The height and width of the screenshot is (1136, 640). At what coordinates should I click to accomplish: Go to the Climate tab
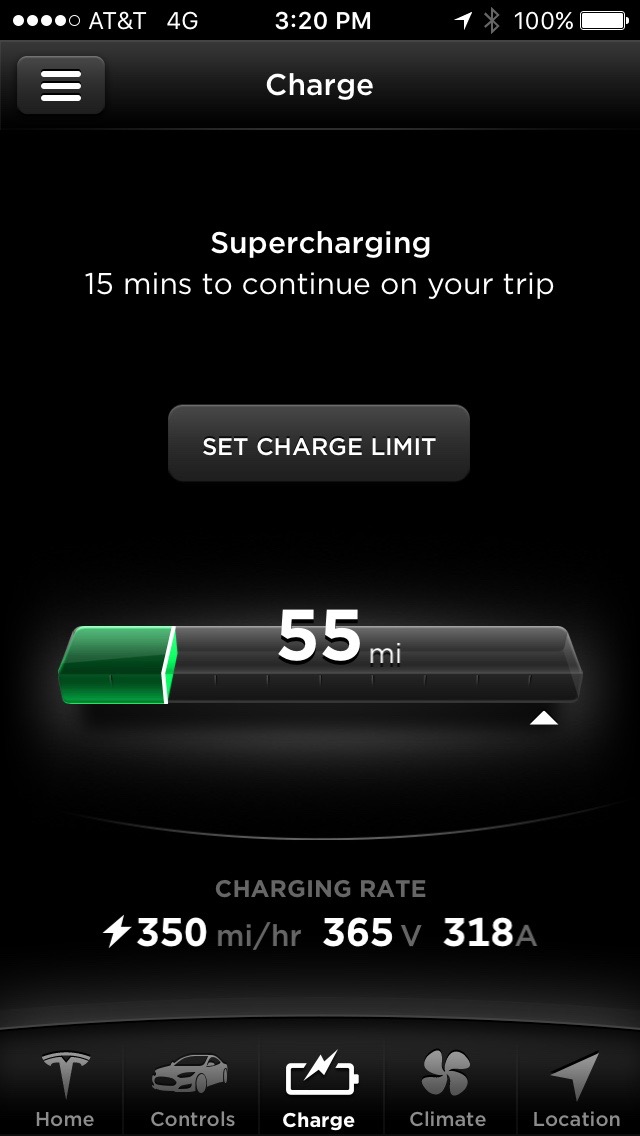[x=447, y=1088]
